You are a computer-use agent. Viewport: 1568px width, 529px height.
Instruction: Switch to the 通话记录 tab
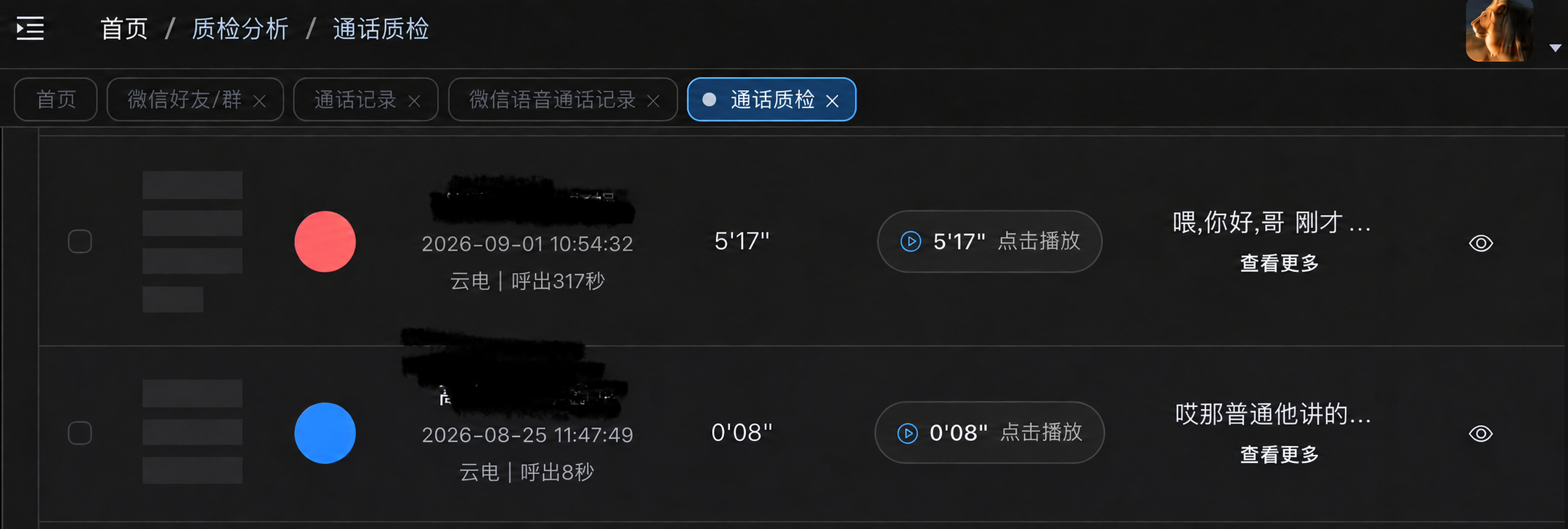pyautogui.click(x=355, y=100)
